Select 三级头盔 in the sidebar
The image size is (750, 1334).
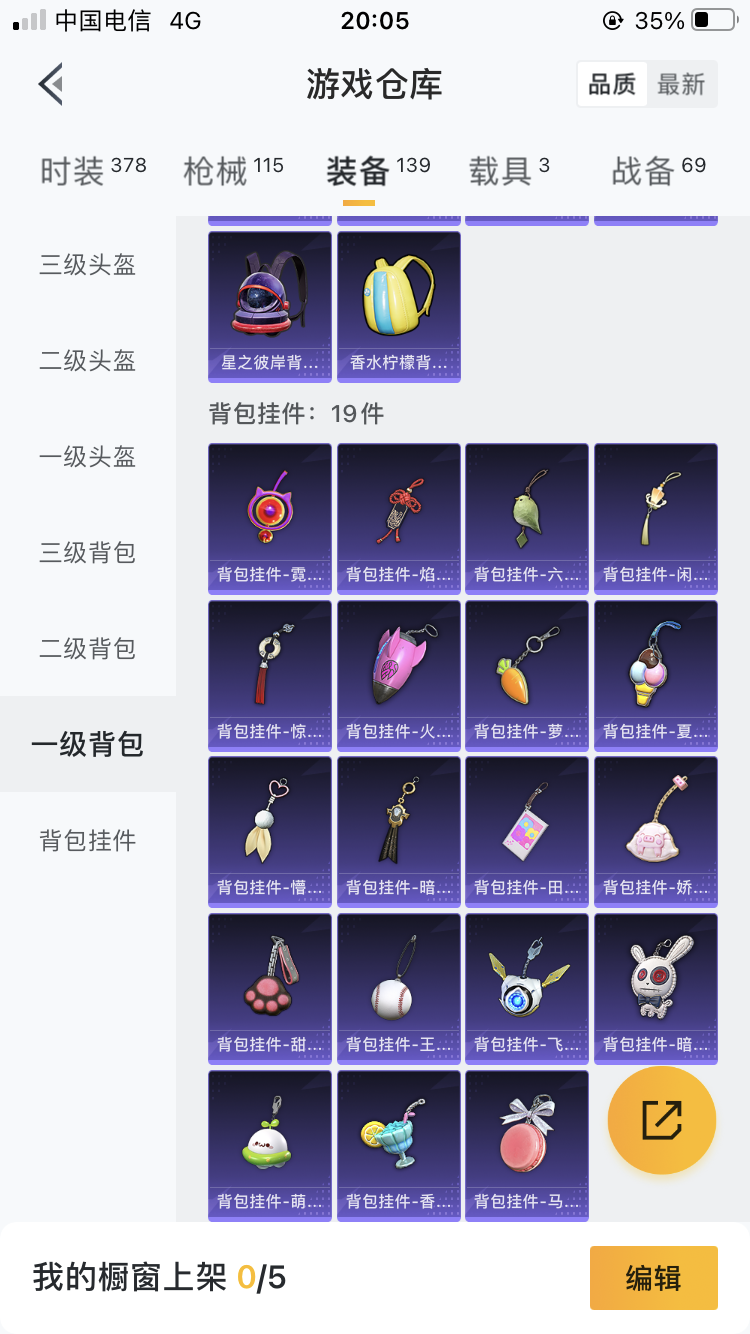point(88,265)
